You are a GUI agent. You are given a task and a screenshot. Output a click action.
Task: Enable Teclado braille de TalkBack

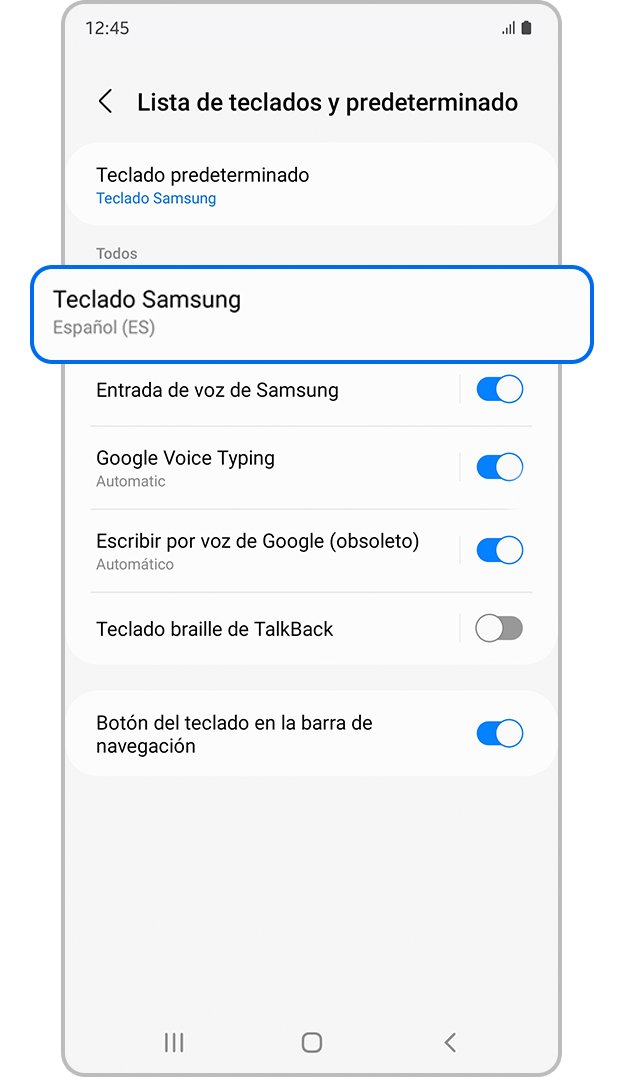click(499, 628)
